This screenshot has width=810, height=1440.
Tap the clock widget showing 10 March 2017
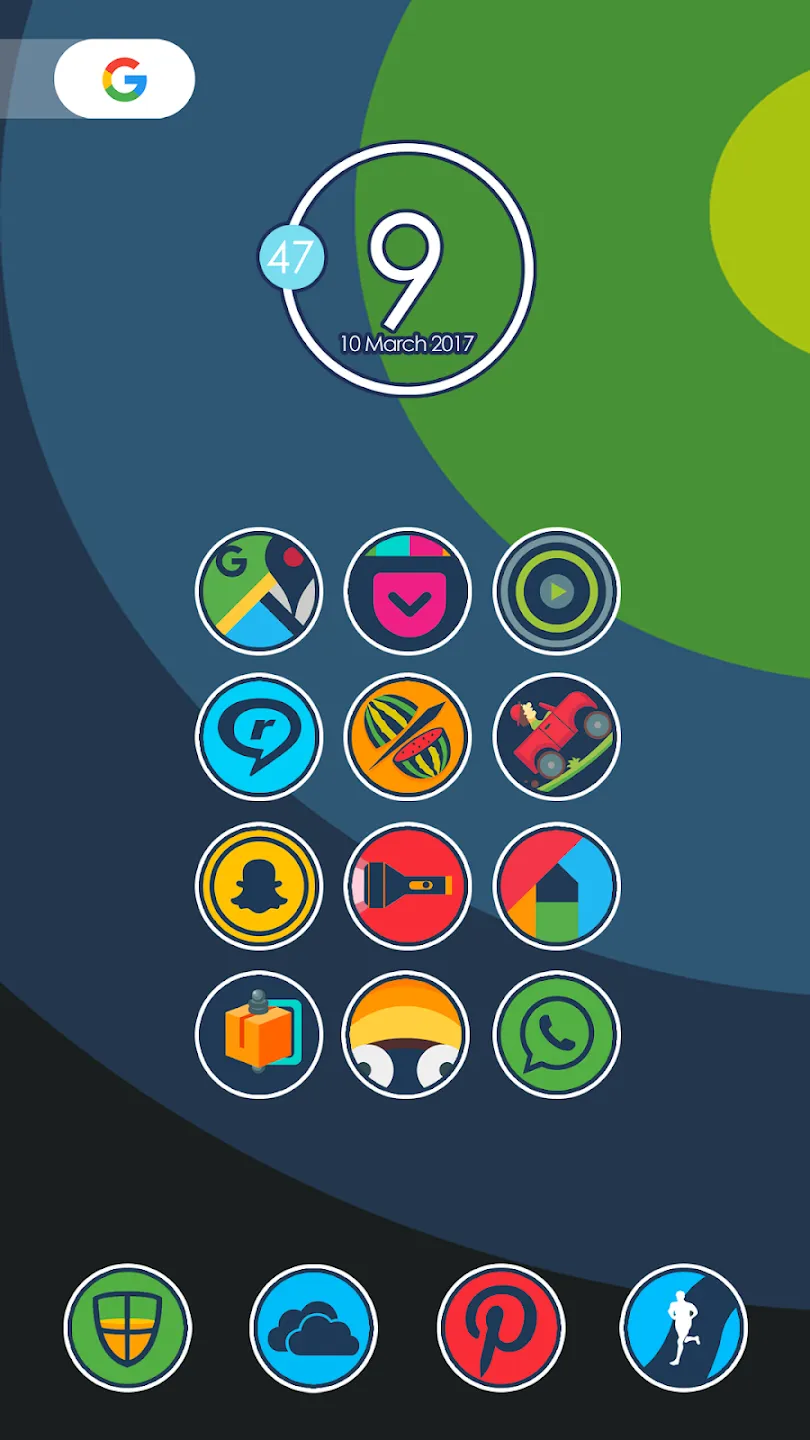[x=407, y=268]
